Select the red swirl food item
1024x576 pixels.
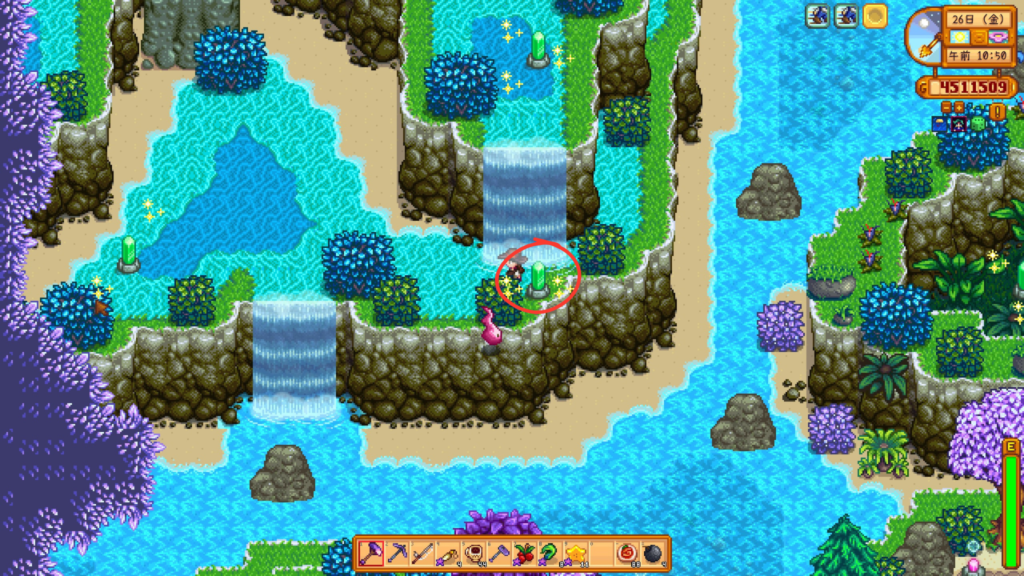point(628,553)
